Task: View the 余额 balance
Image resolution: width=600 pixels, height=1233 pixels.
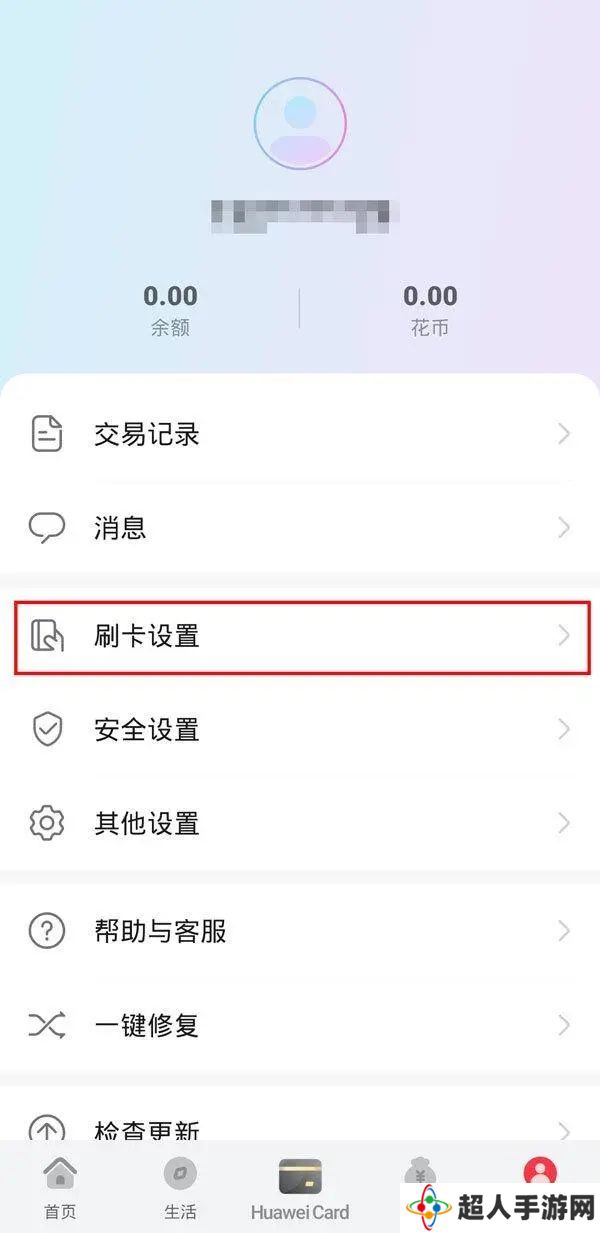Action: click(x=170, y=308)
